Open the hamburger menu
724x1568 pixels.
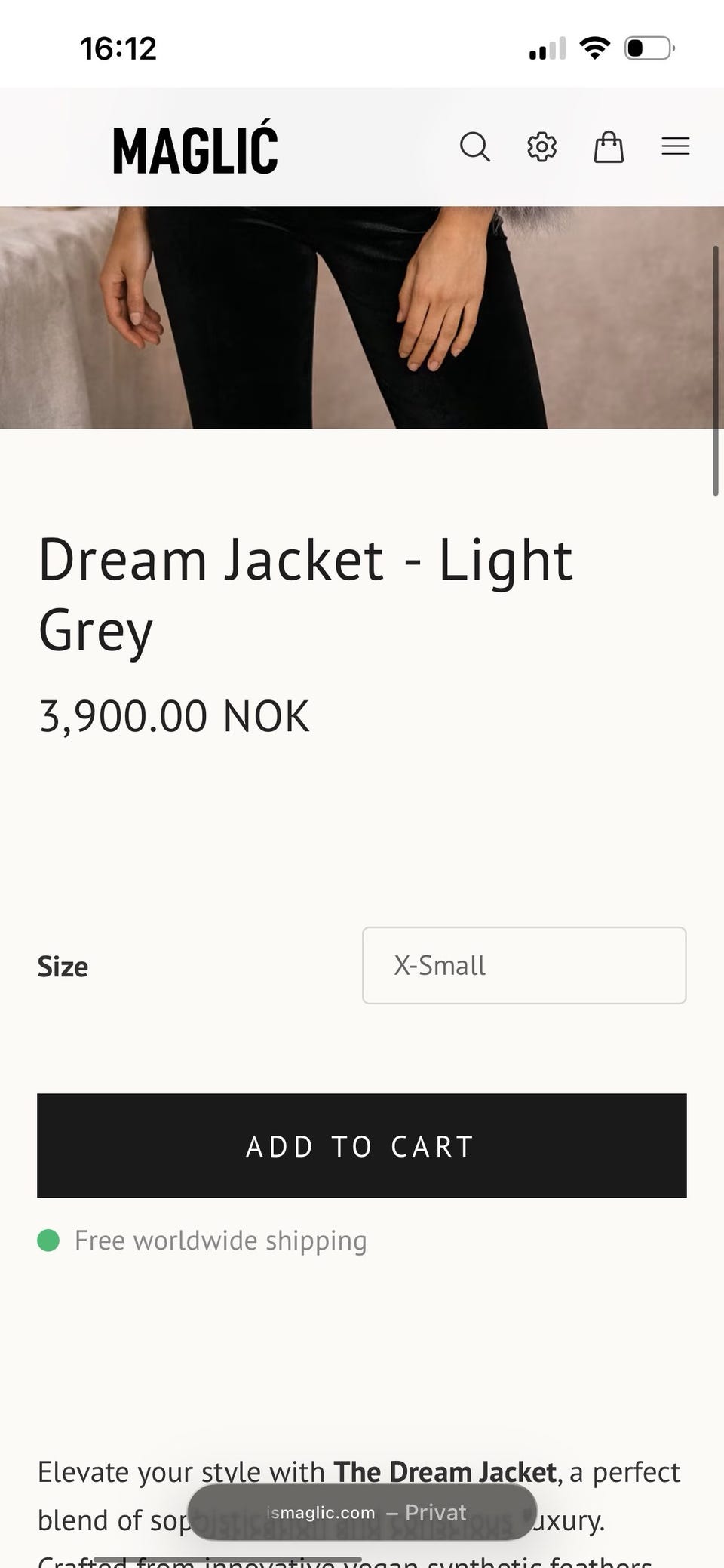pyautogui.click(x=675, y=146)
